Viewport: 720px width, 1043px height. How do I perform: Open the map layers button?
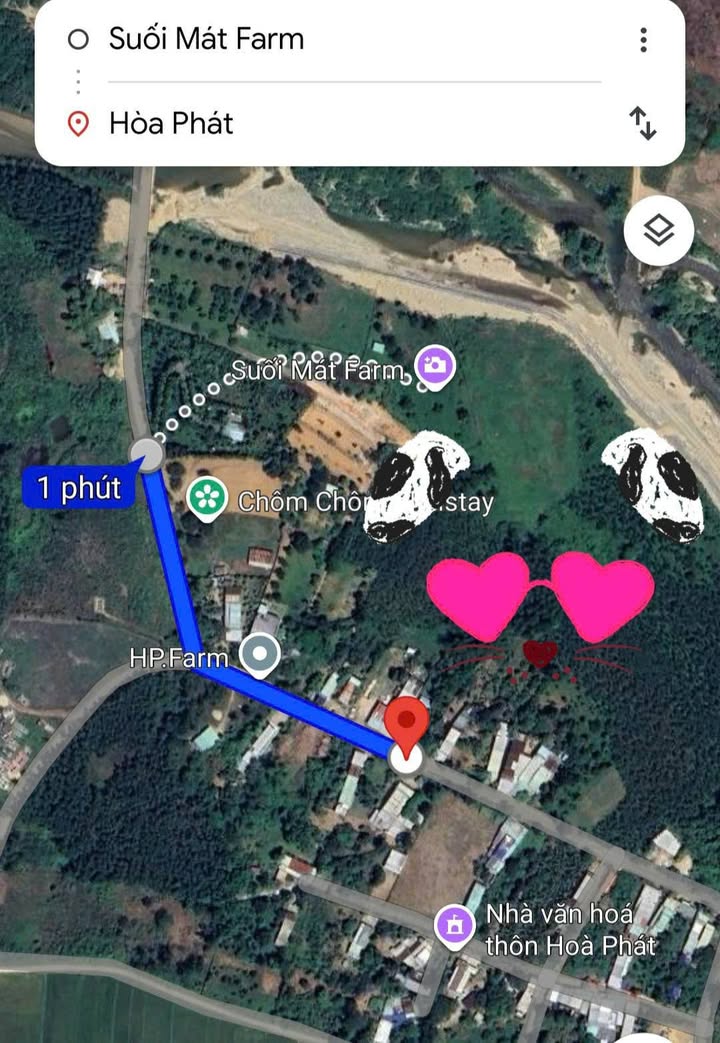[659, 231]
